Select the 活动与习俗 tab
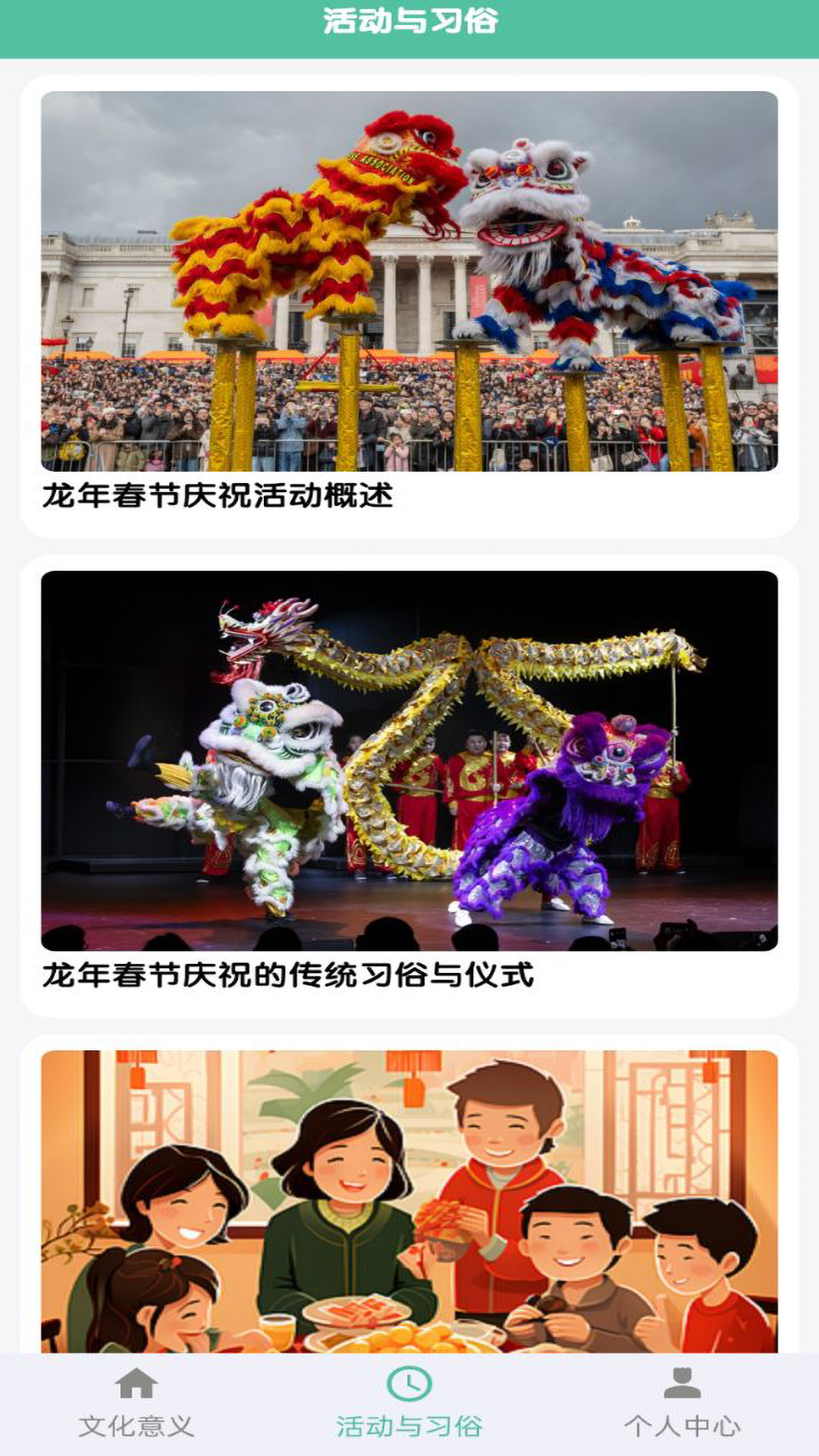Viewport: 819px width, 1456px height. coord(409,1404)
